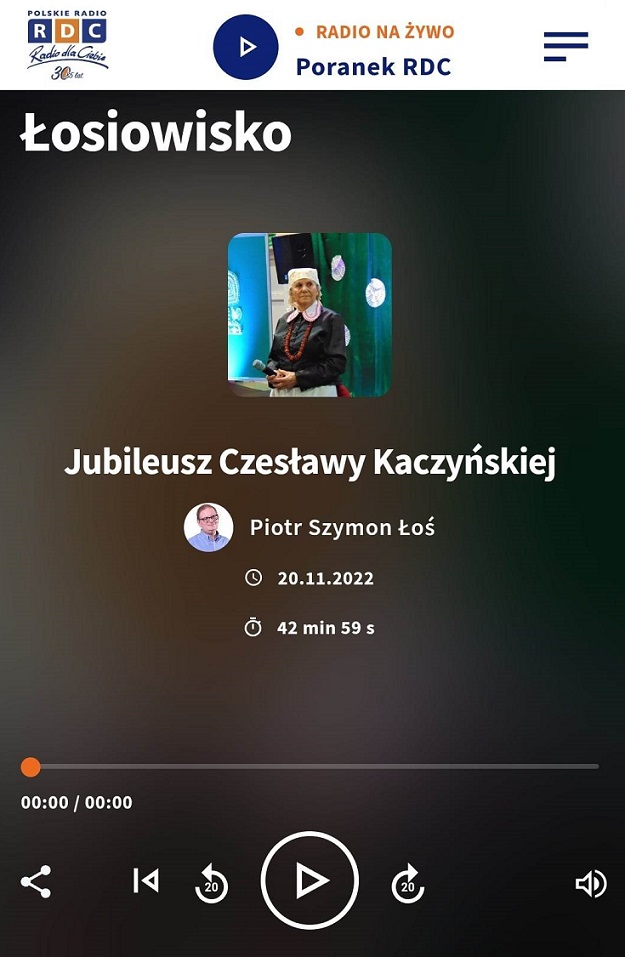Play the live radio stream
625x957 pixels.
point(246,47)
